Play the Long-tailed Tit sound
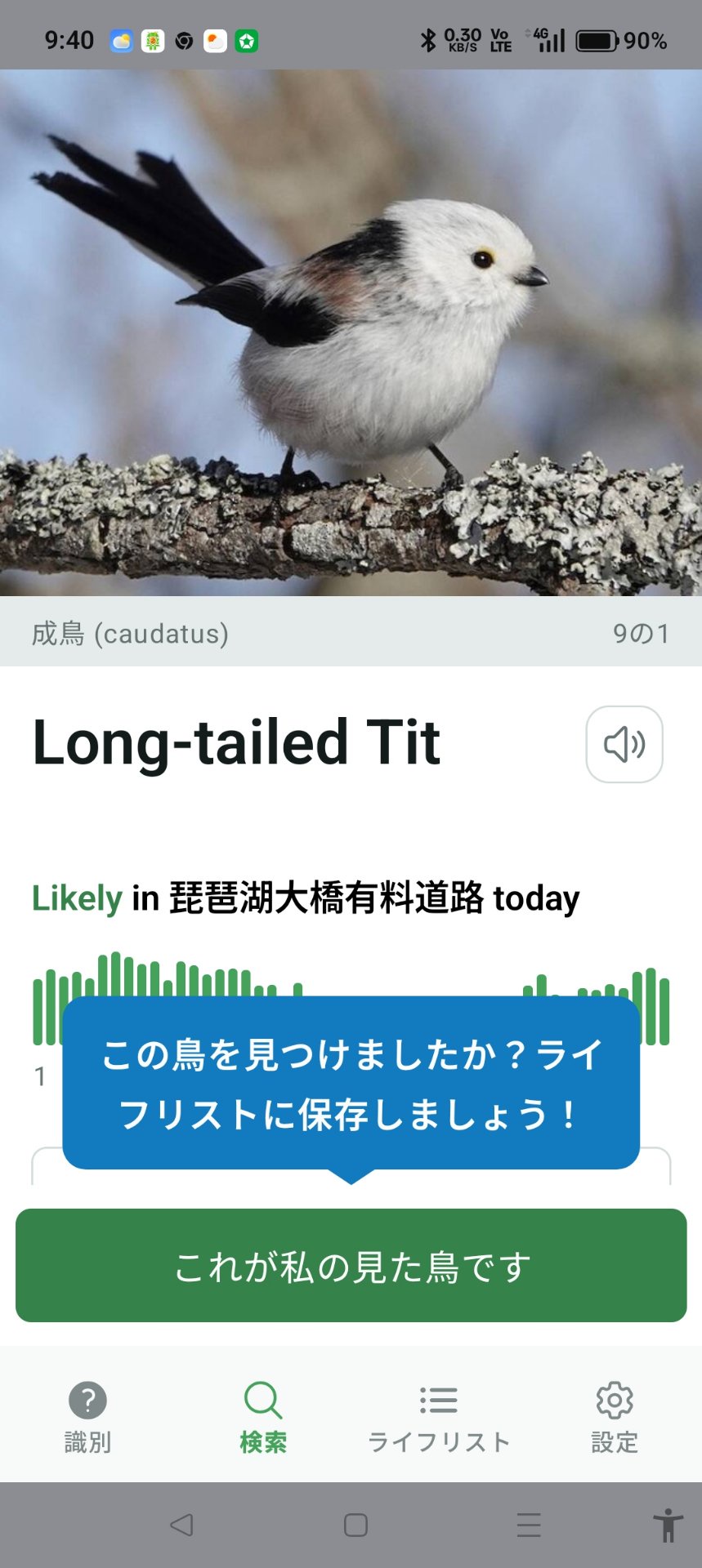Viewport: 702px width, 1568px height. 624,744
